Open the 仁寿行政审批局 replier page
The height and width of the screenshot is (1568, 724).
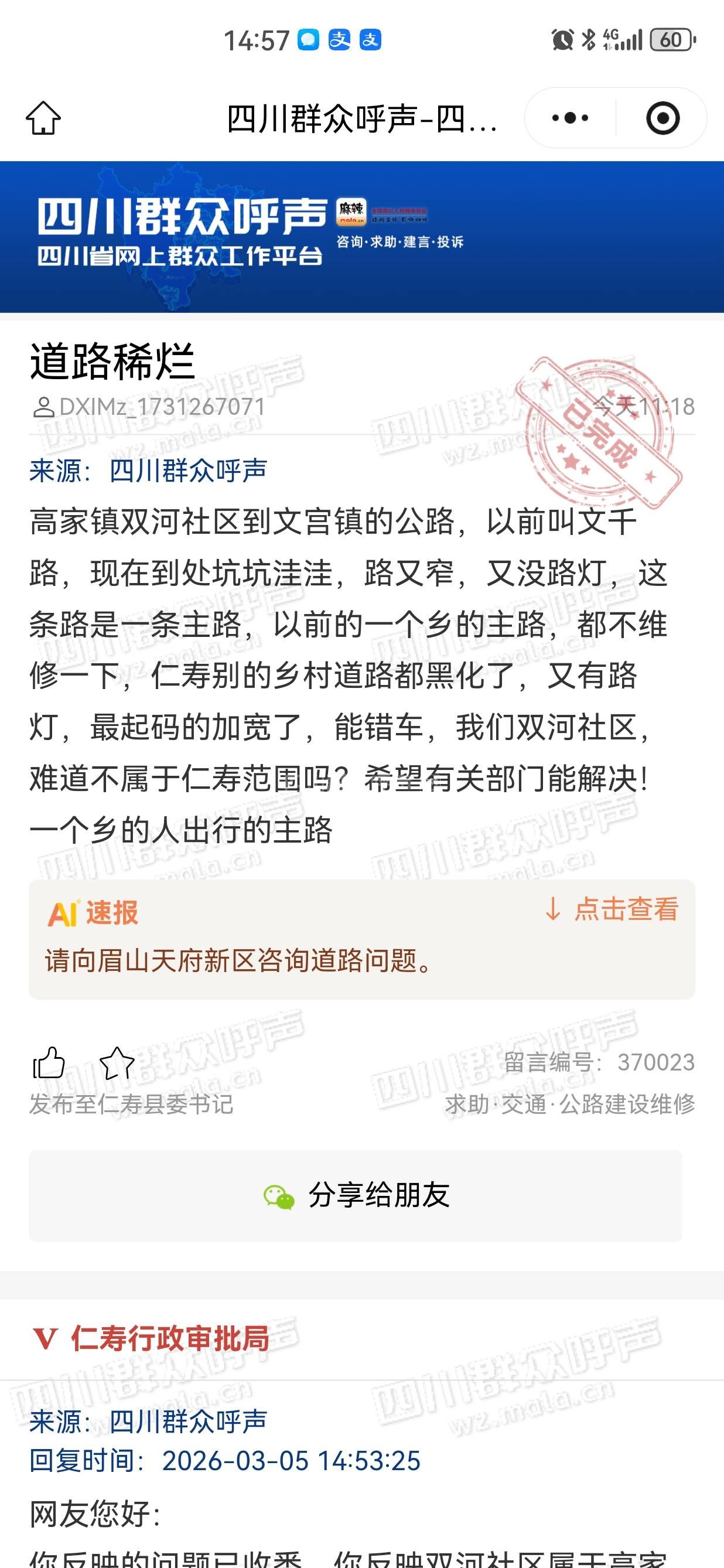click(x=169, y=1338)
